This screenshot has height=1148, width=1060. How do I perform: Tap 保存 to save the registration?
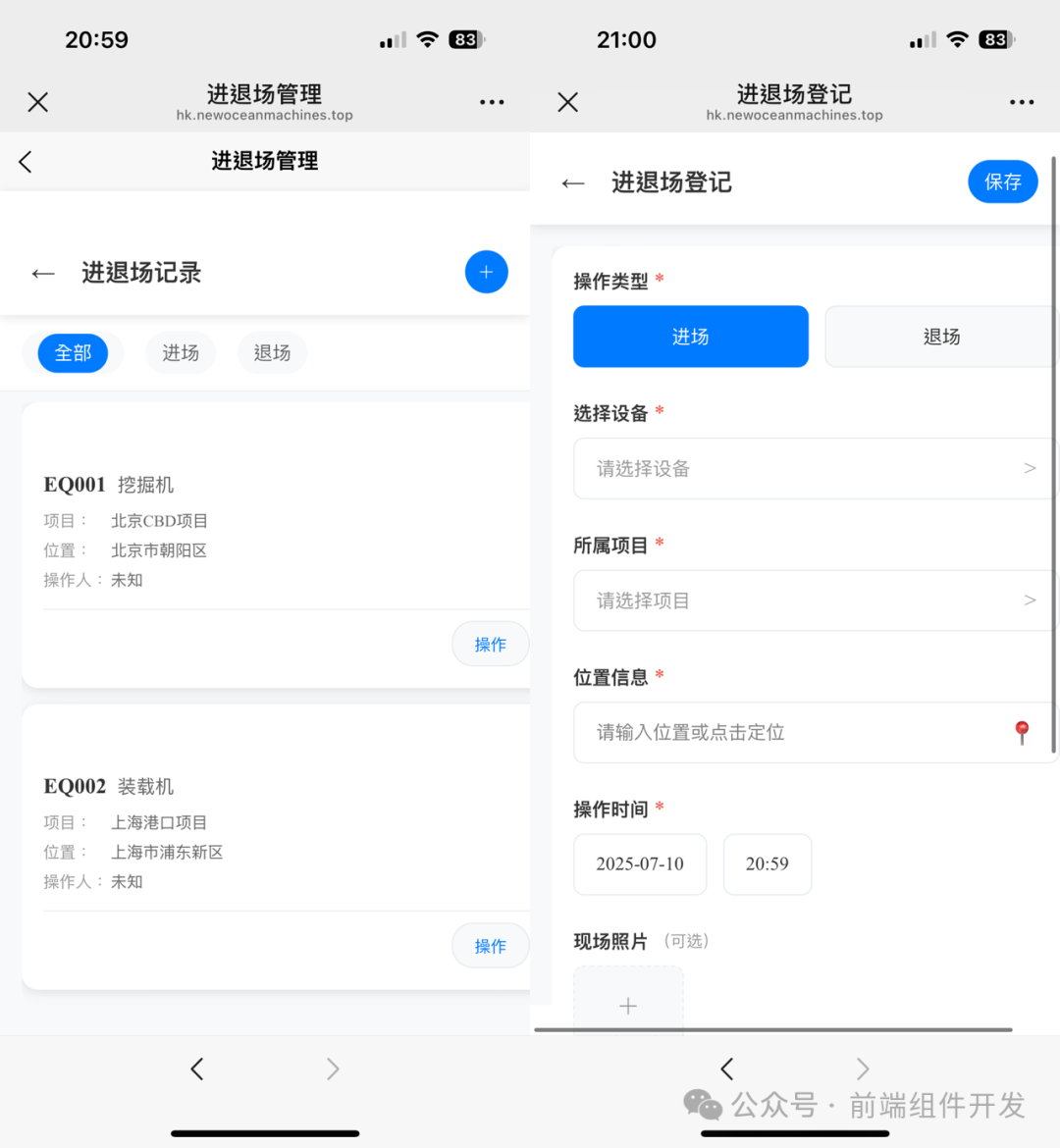1002,182
